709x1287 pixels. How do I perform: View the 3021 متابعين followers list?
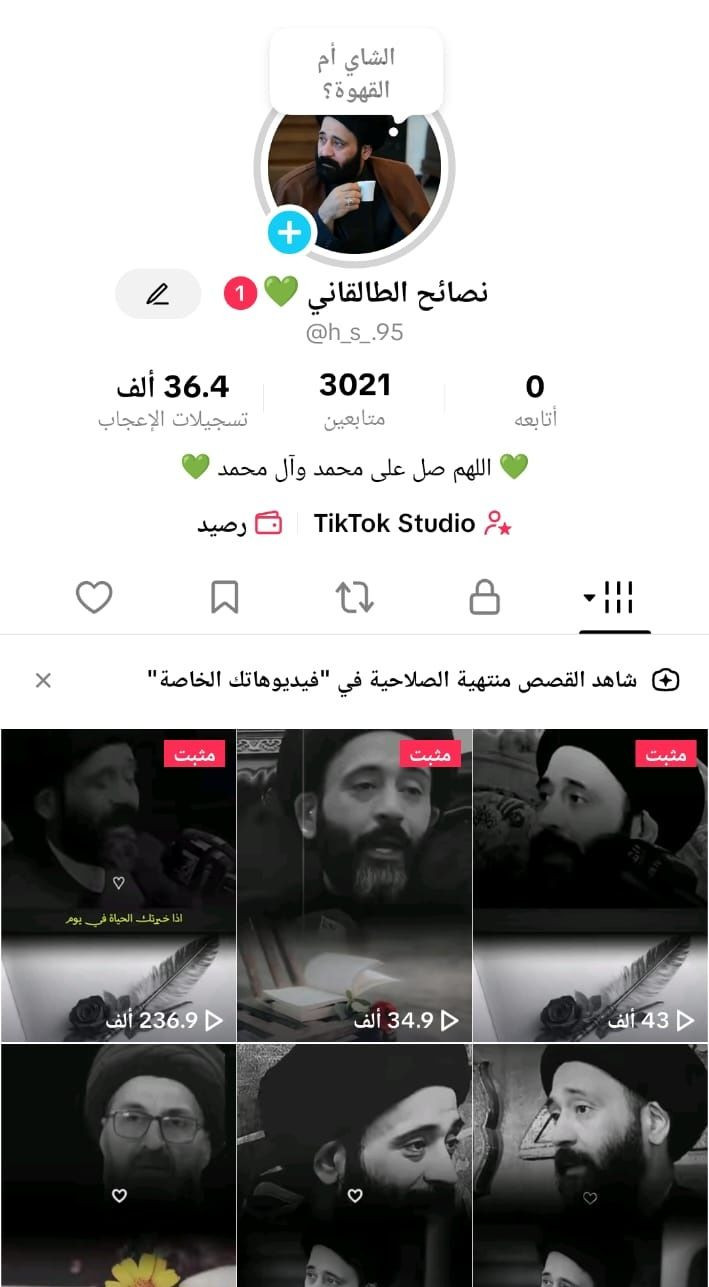[x=355, y=399]
